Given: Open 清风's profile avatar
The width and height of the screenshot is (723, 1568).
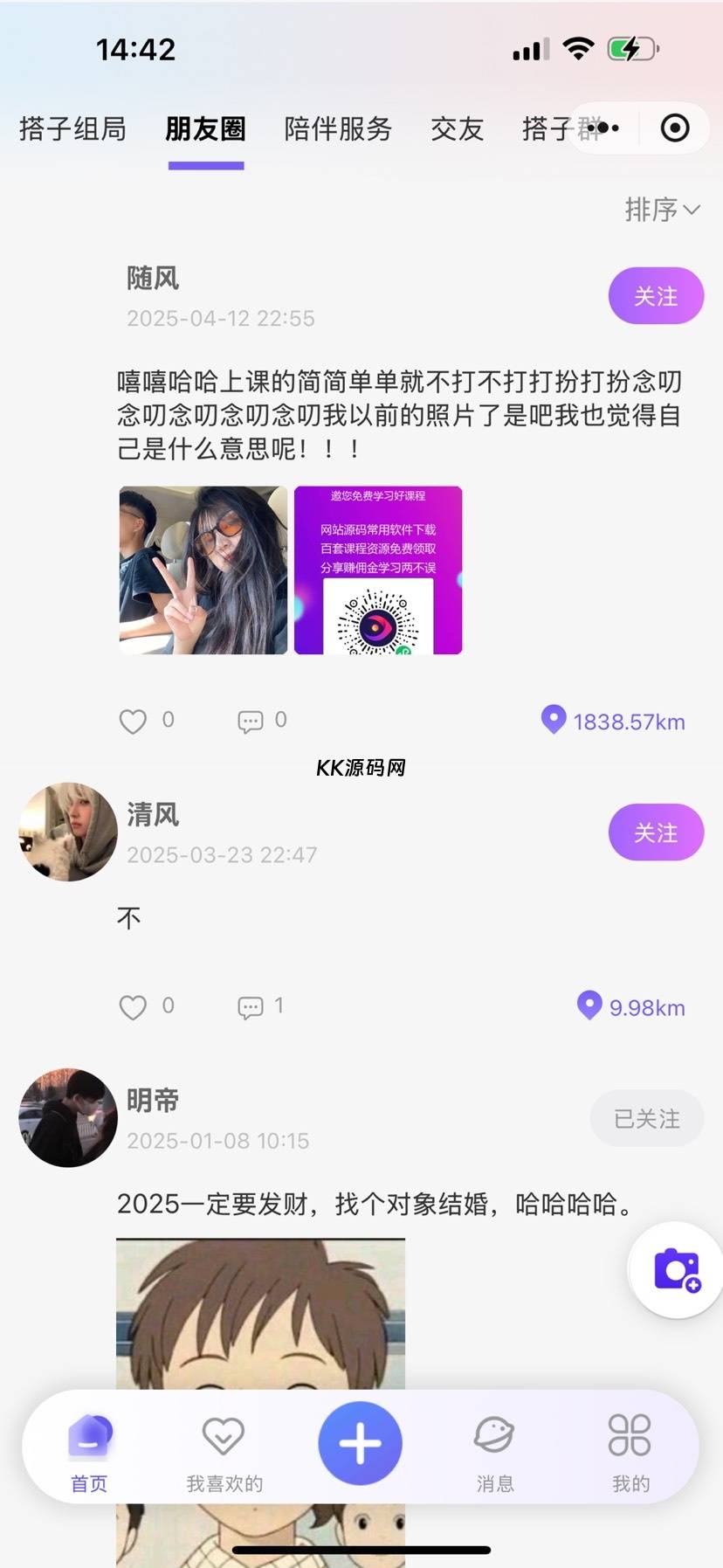Looking at the screenshot, I should coord(68,832).
